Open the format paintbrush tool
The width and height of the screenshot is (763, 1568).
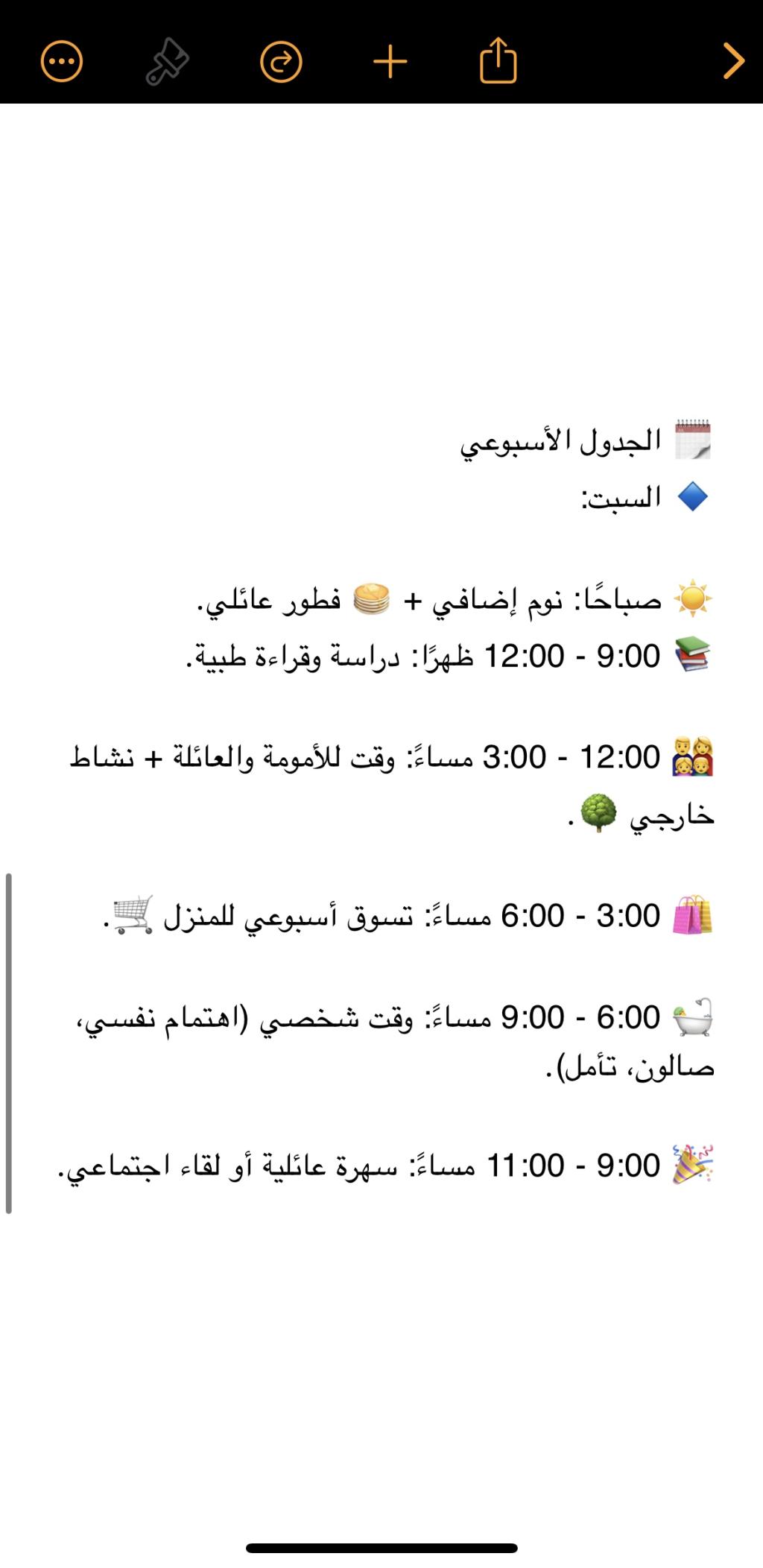point(167,61)
